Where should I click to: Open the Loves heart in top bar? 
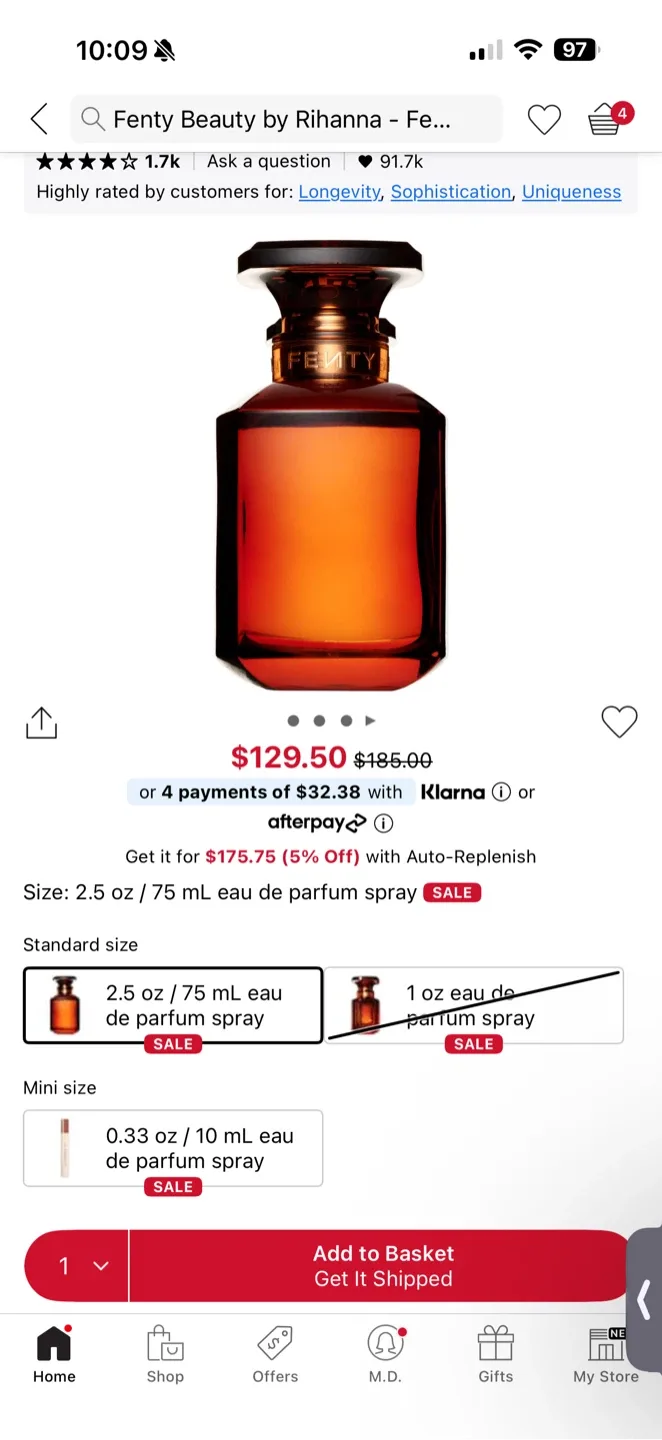click(x=544, y=120)
